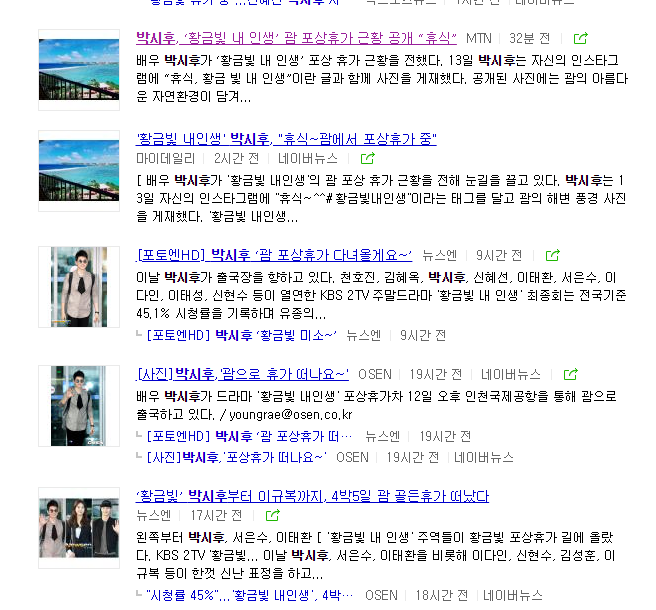Open related story '[포토엔HD] 박시후 황금빛 미소~'
The image size is (656, 610).
[x=241, y=336]
